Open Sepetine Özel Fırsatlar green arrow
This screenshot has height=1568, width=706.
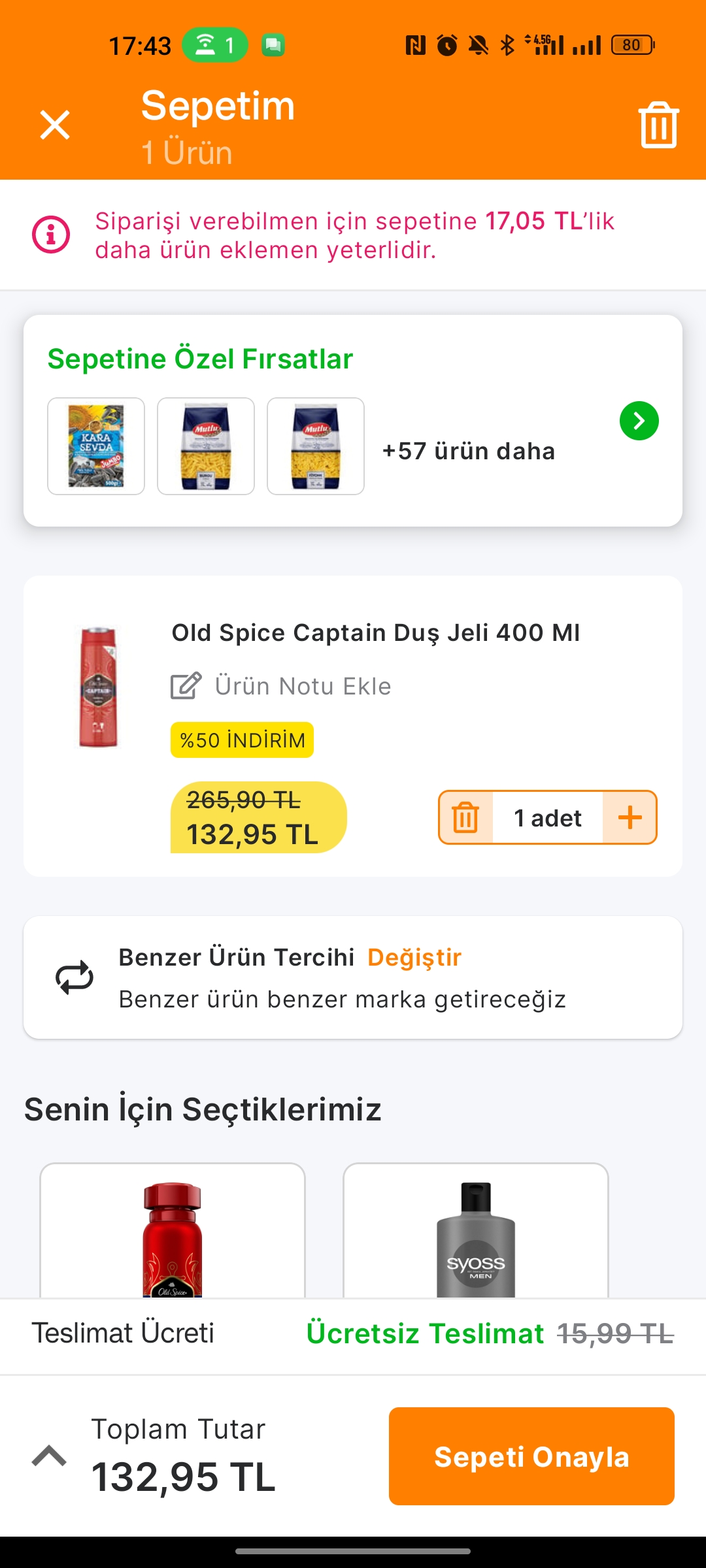(639, 421)
